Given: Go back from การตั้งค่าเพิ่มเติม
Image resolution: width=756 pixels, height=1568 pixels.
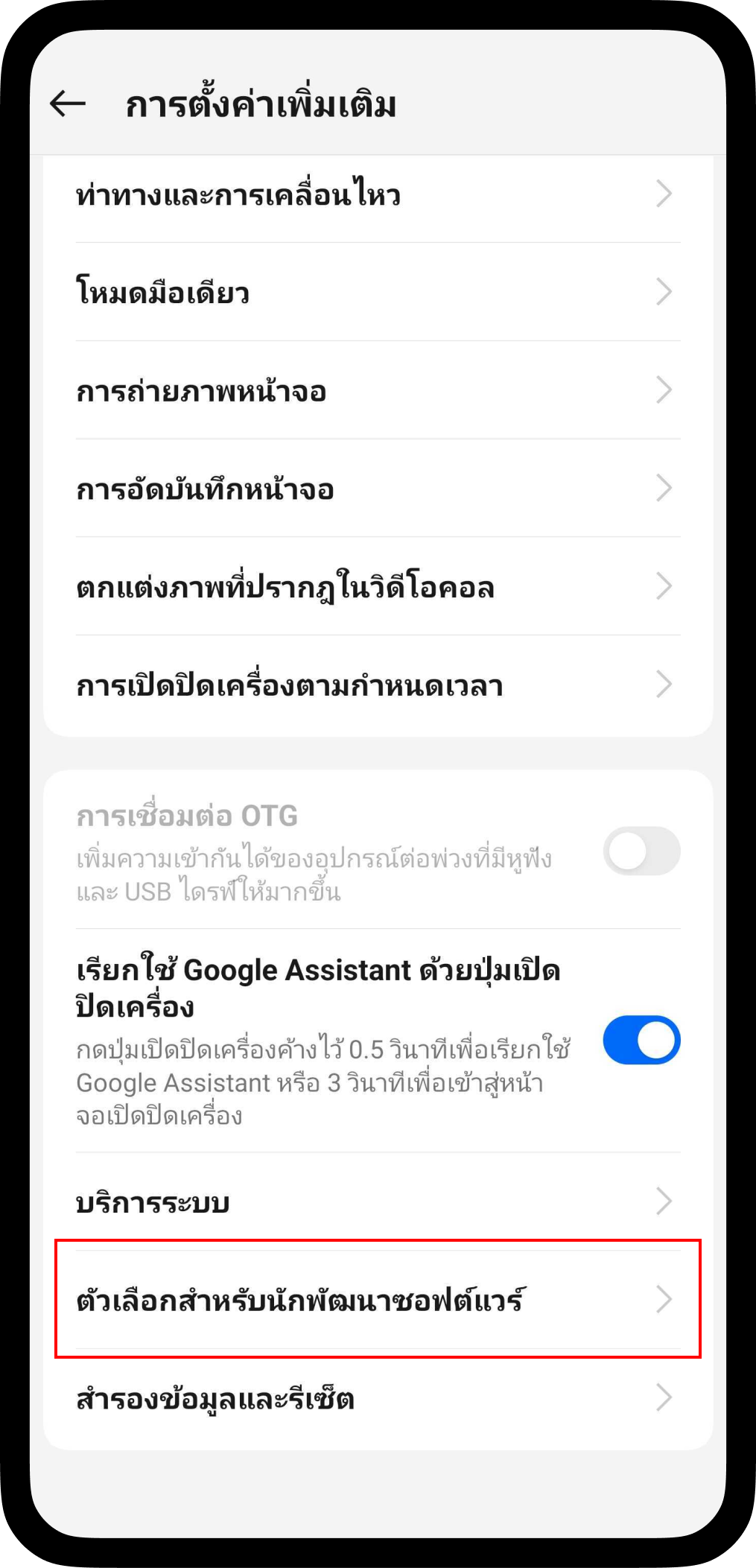Looking at the screenshot, I should point(68,104).
